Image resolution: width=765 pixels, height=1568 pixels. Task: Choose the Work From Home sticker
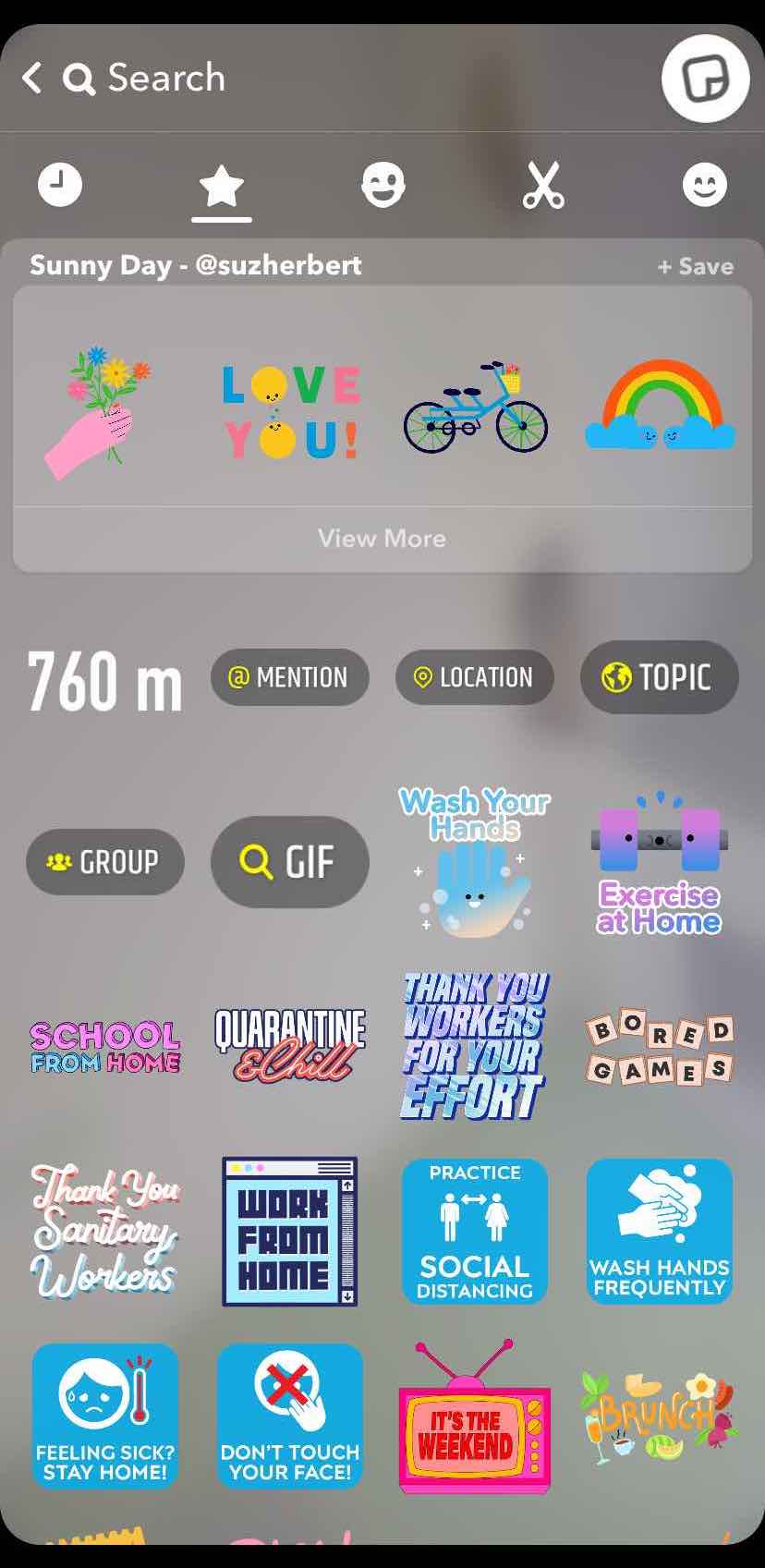[x=289, y=1231]
